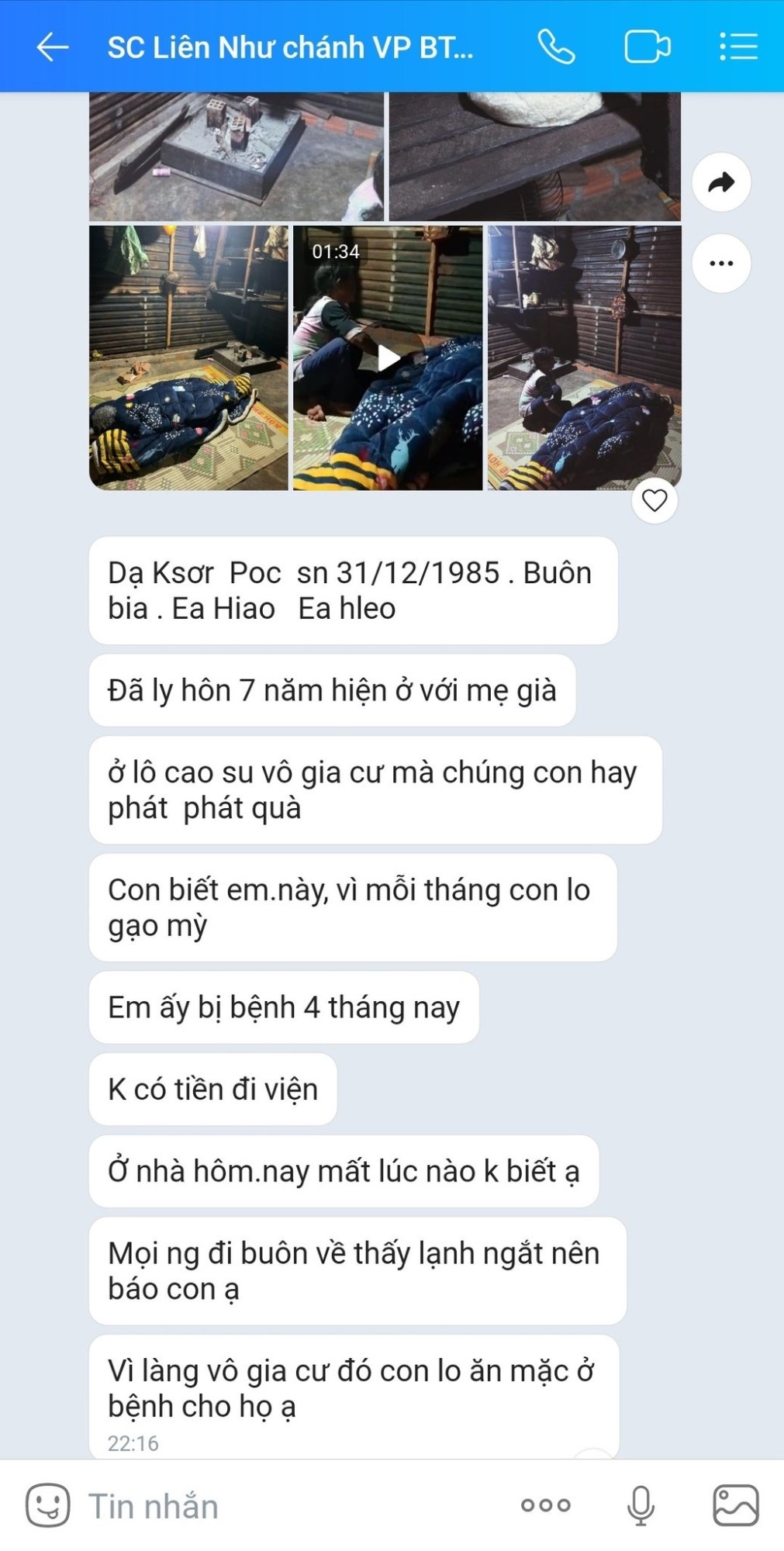The height and width of the screenshot is (1551, 784).
Task: Play the 01:34 video
Action: coord(388,358)
